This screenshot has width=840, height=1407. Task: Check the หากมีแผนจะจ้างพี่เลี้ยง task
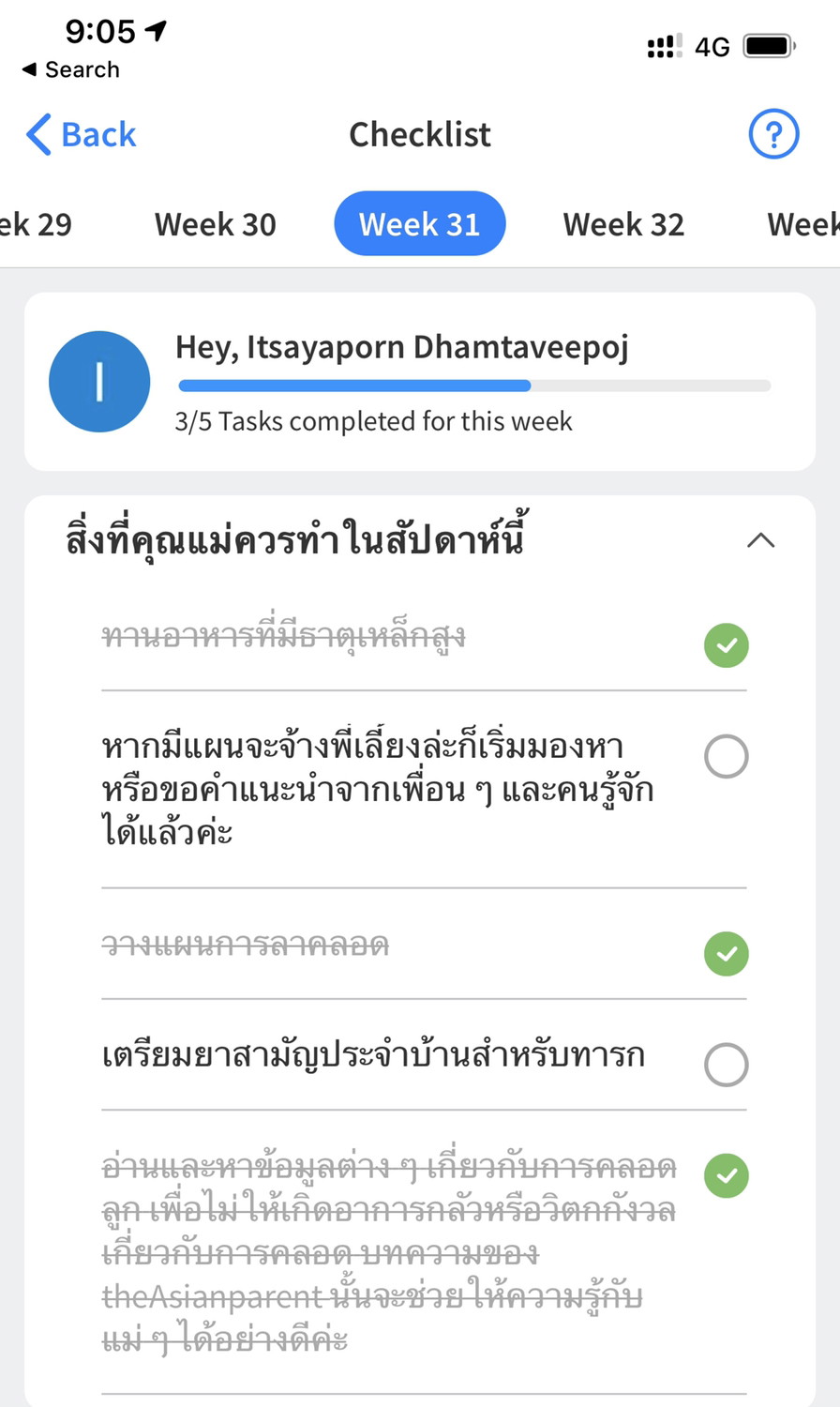726,756
